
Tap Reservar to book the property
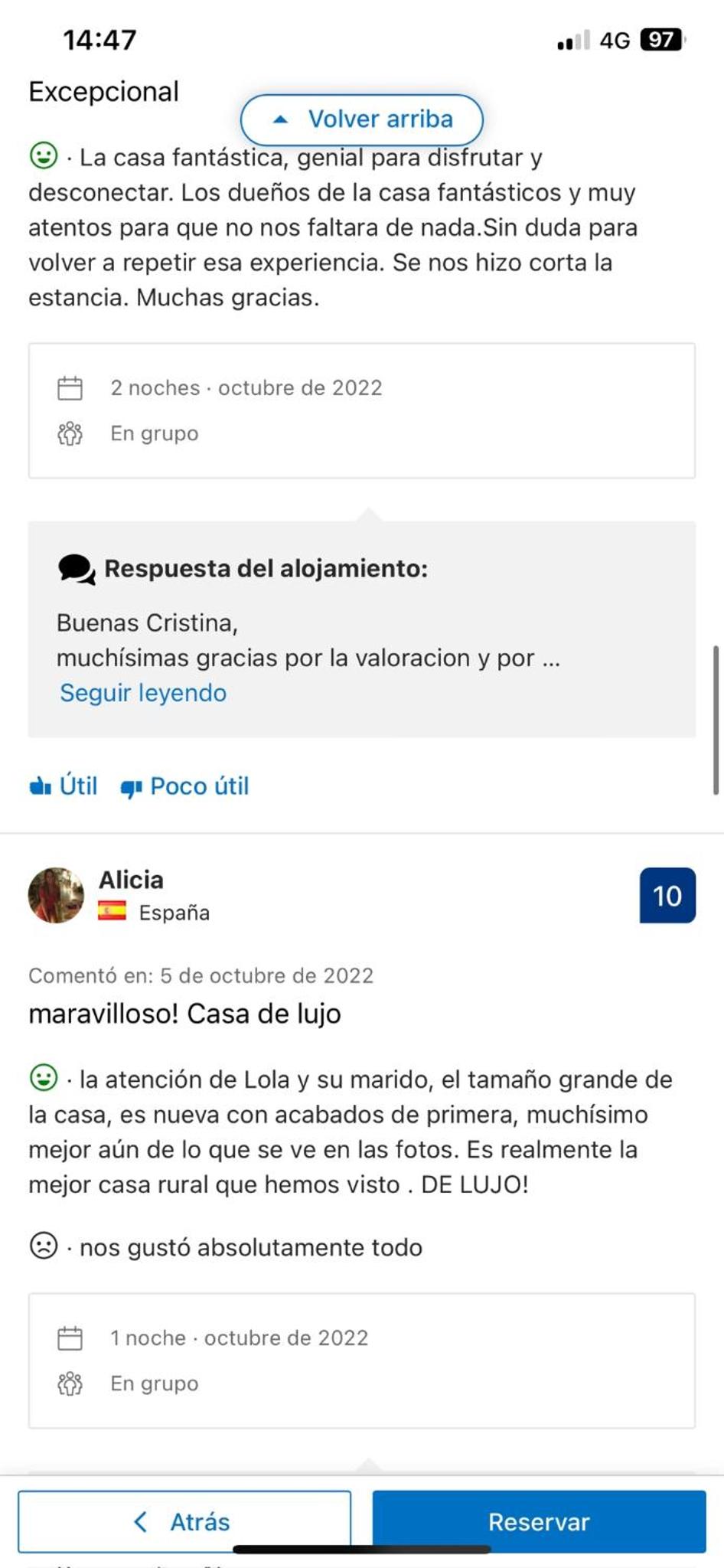[x=539, y=1521]
